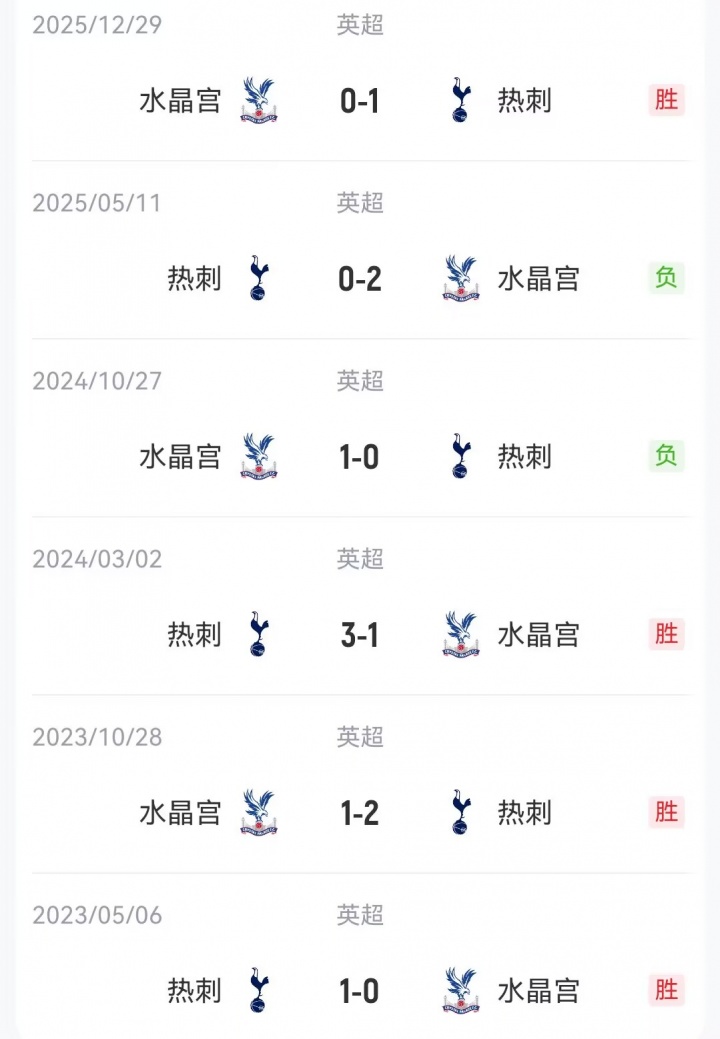This screenshot has height=1039, width=720.
Task: Open the 2025/12/29 Crystal Palace 0-1 match
Action: pyautogui.click(x=360, y=100)
